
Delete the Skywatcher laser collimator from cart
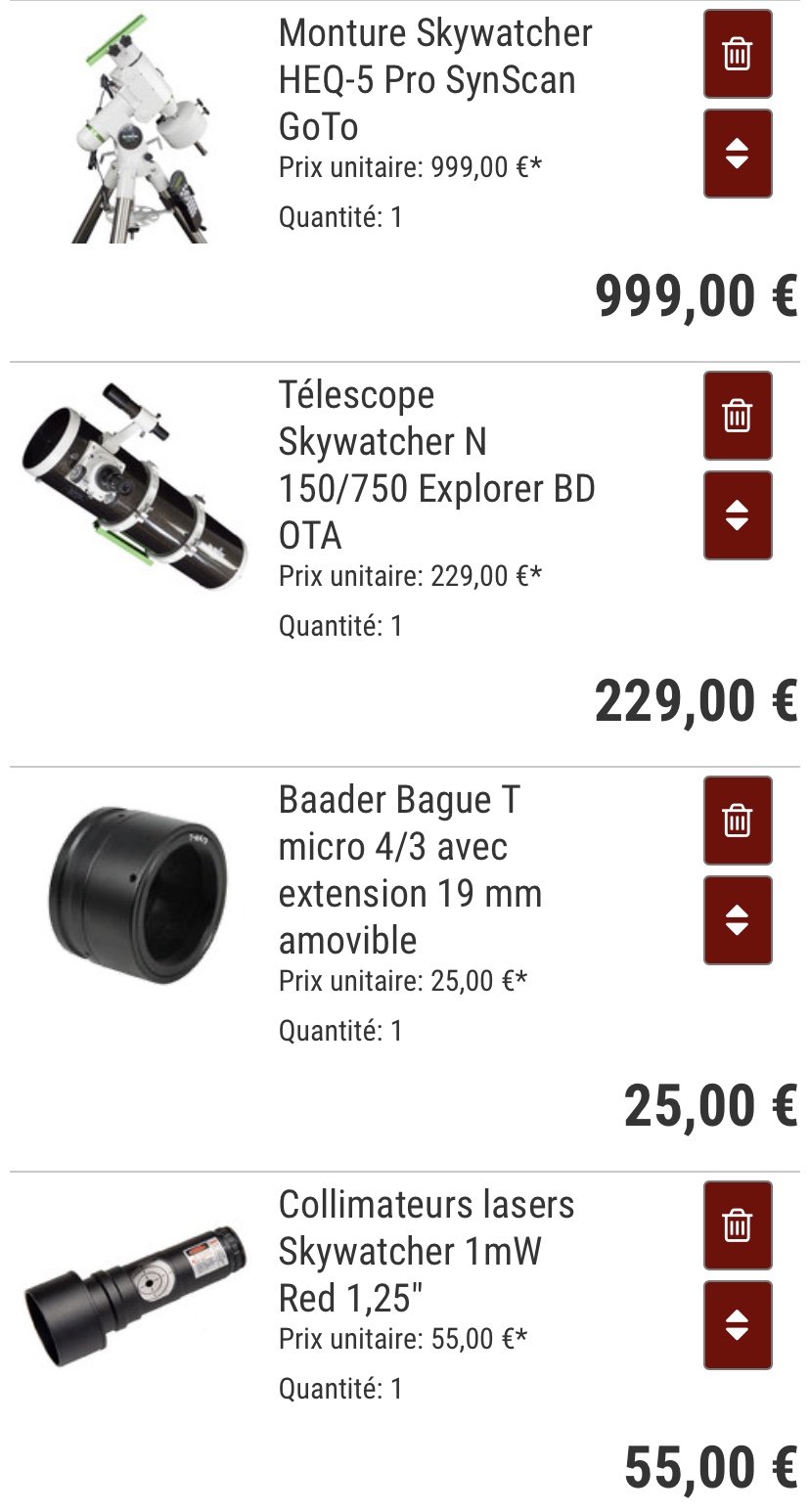pyautogui.click(x=738, y=1225)
